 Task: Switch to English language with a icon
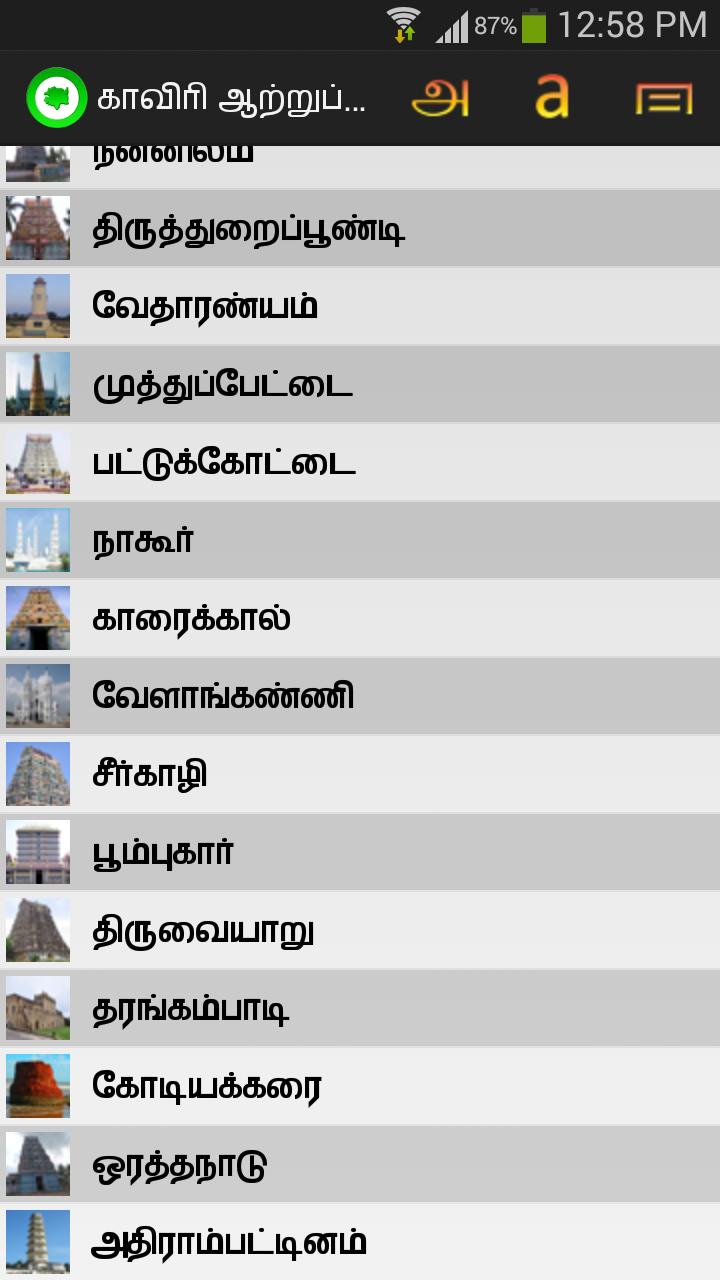click(552, 98)
